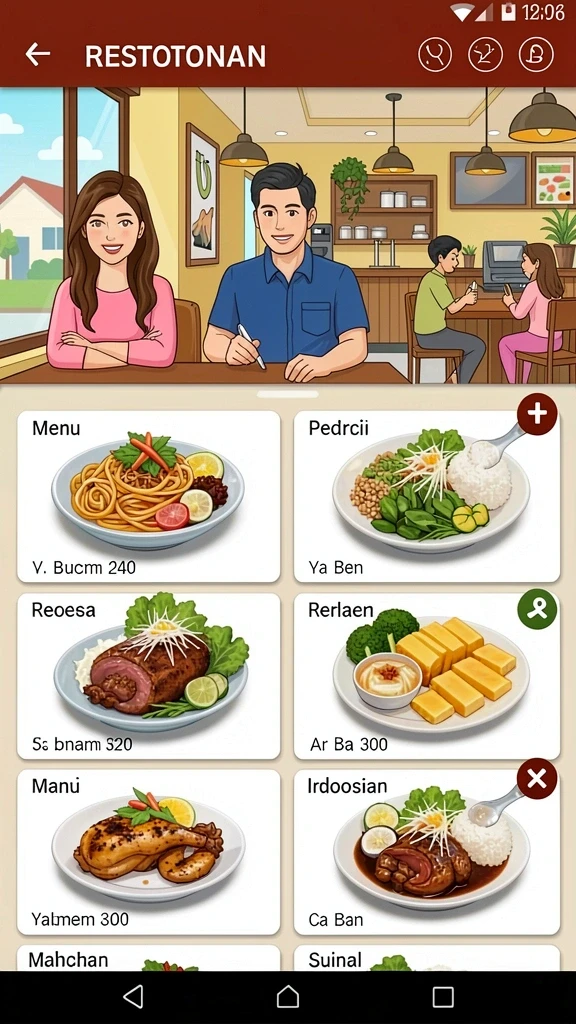Open the Rerlaen dish card

(x=427, y=676)
